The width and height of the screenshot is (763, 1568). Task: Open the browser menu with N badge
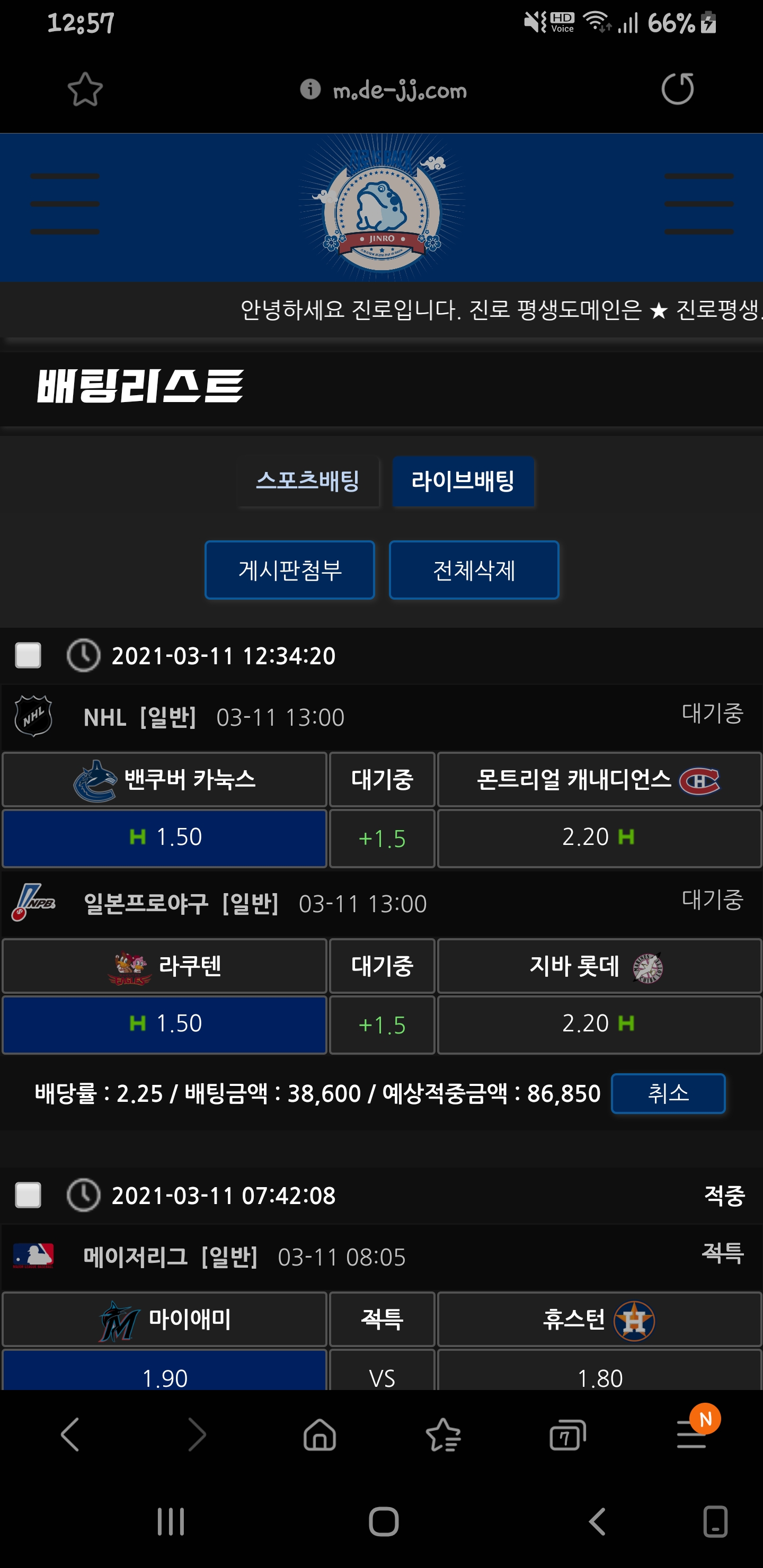tap(692, 1436)
